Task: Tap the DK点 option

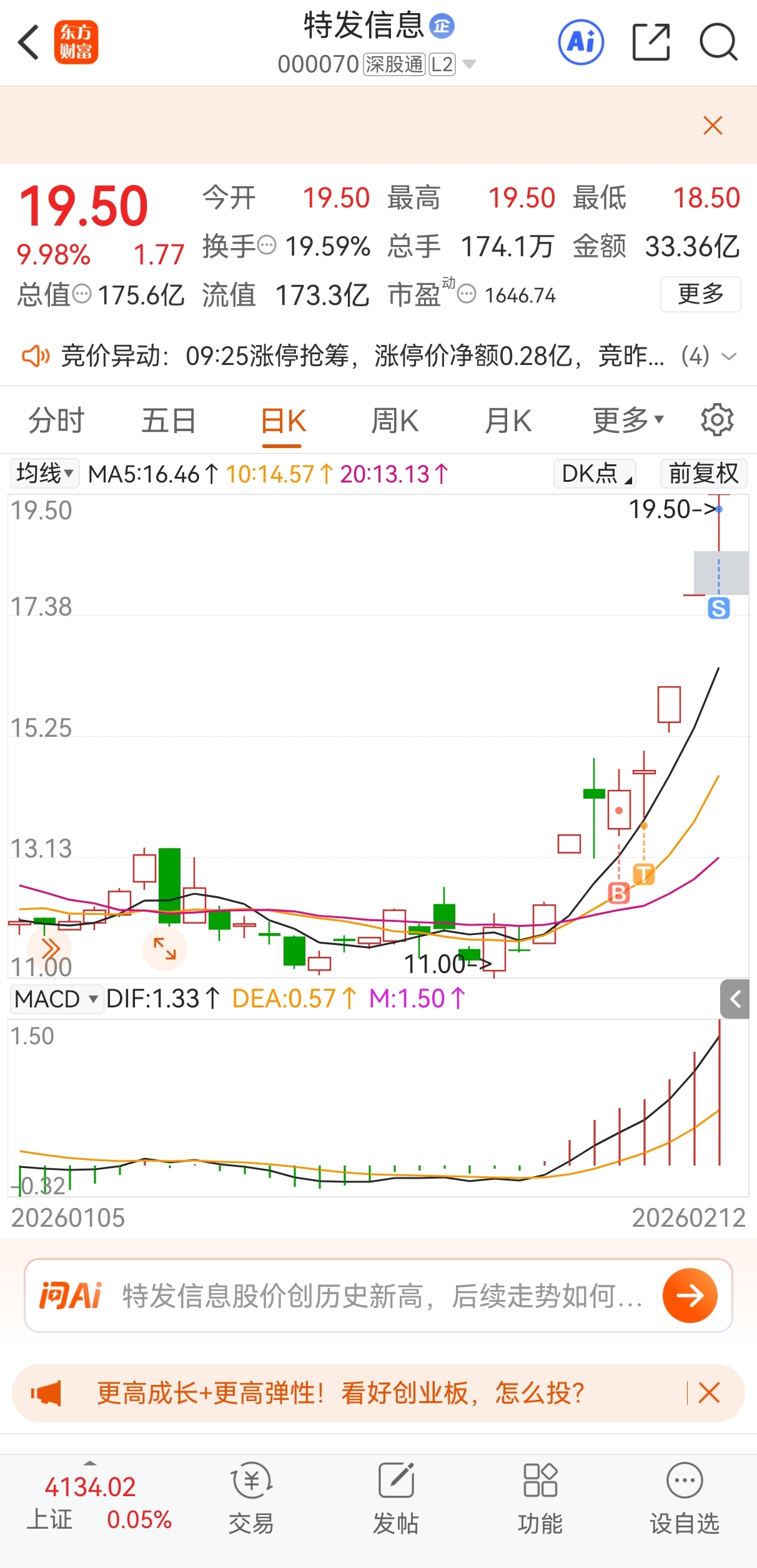Action: pyautogui.click(x=595, y=474)
